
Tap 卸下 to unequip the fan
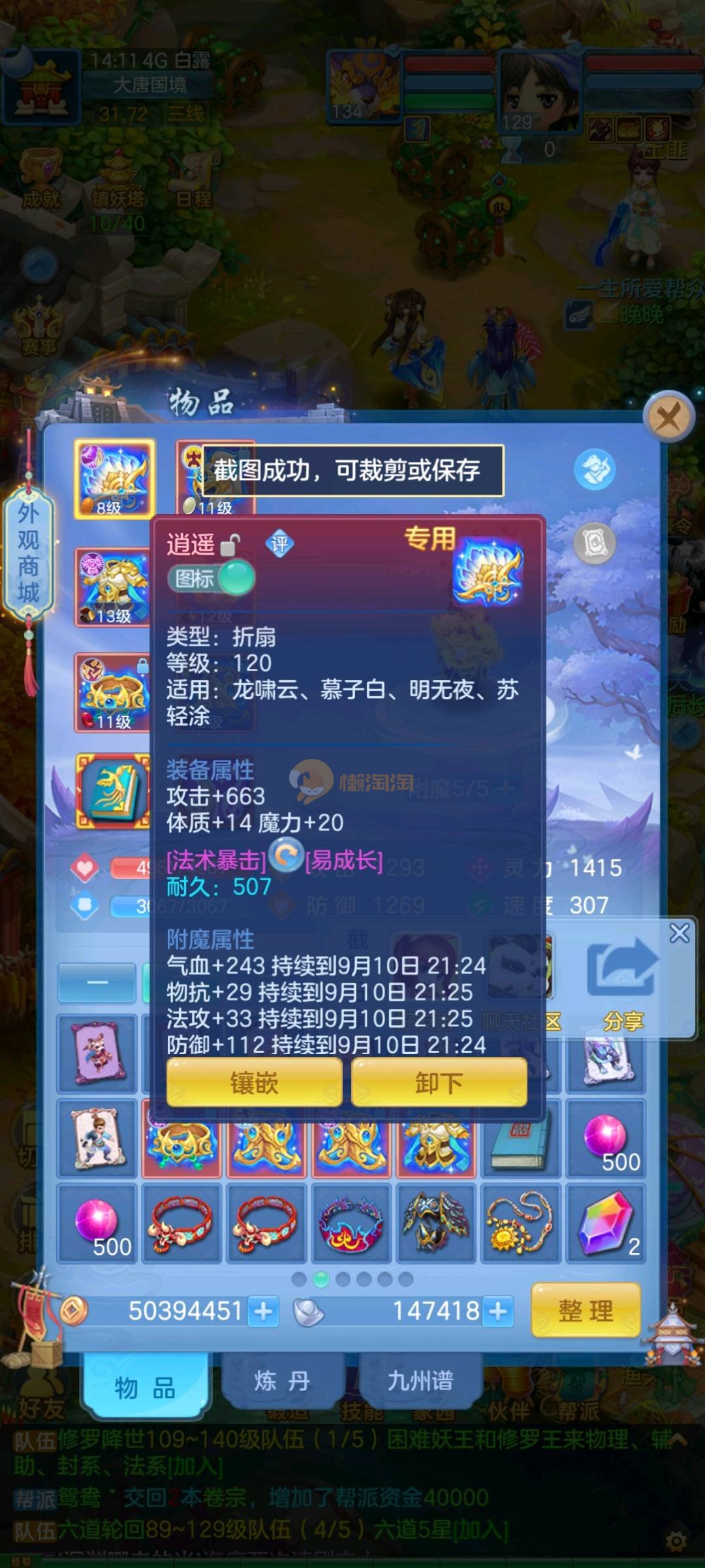pos(439,1083)
